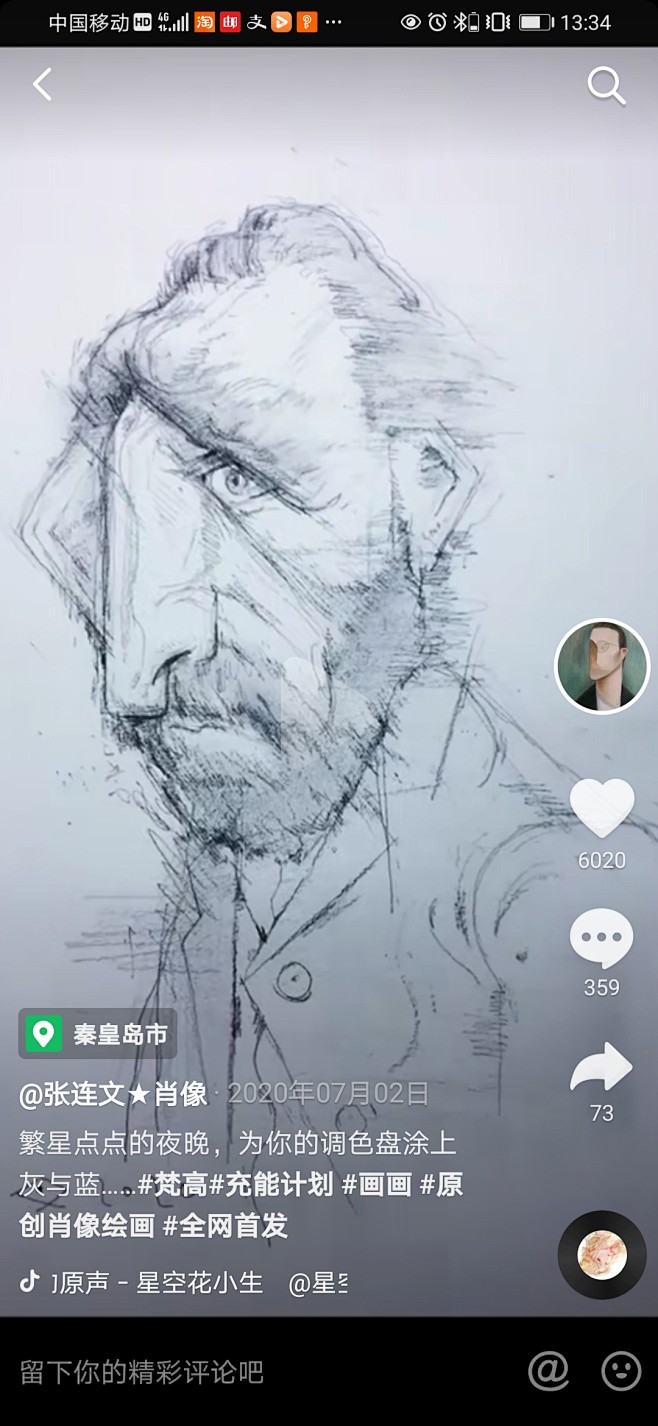Image resolution: width=658 pixels, height=1426 pixels.
Task: Open the 秦皇岛市 location tag
Action: pos(98,1034)
